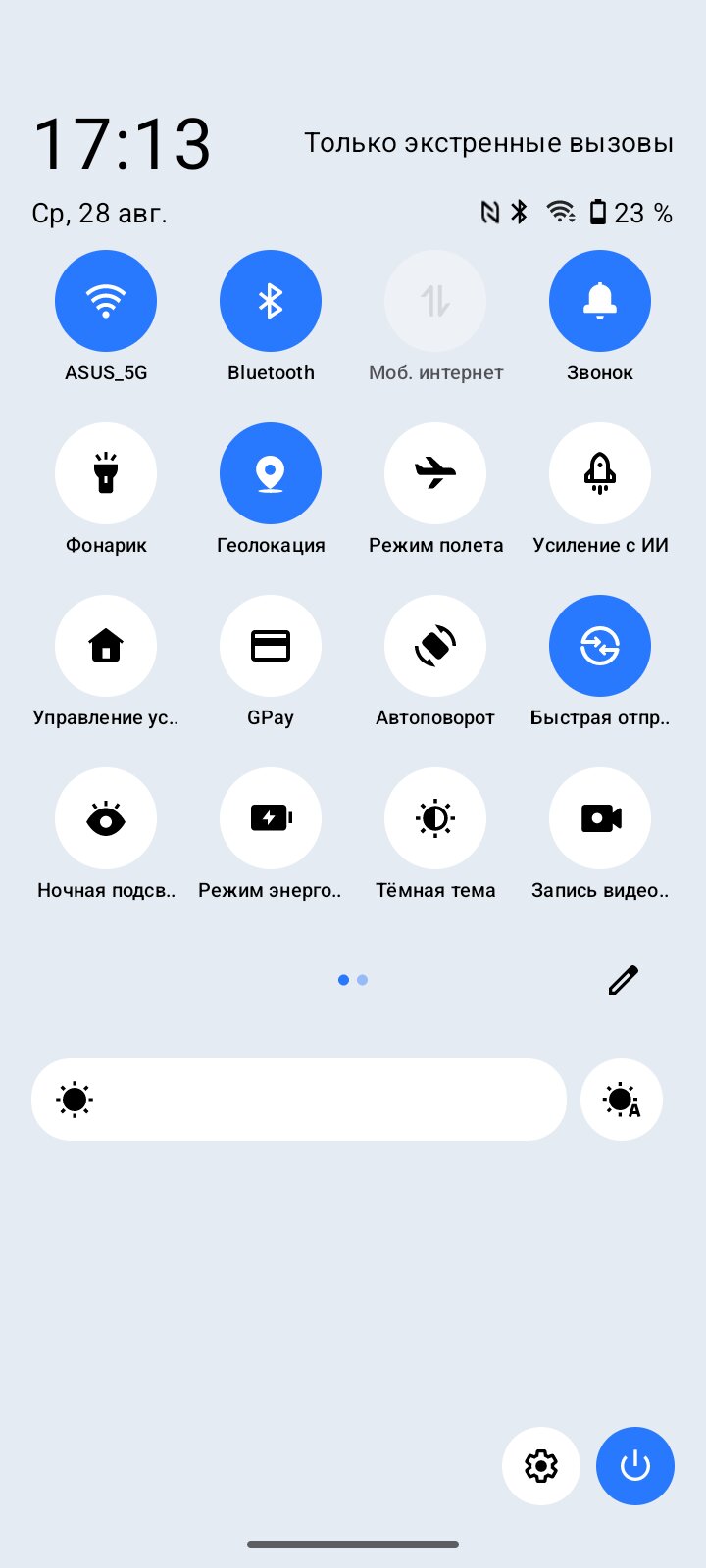Open Управление устройствами tile

tap(106, 646)
